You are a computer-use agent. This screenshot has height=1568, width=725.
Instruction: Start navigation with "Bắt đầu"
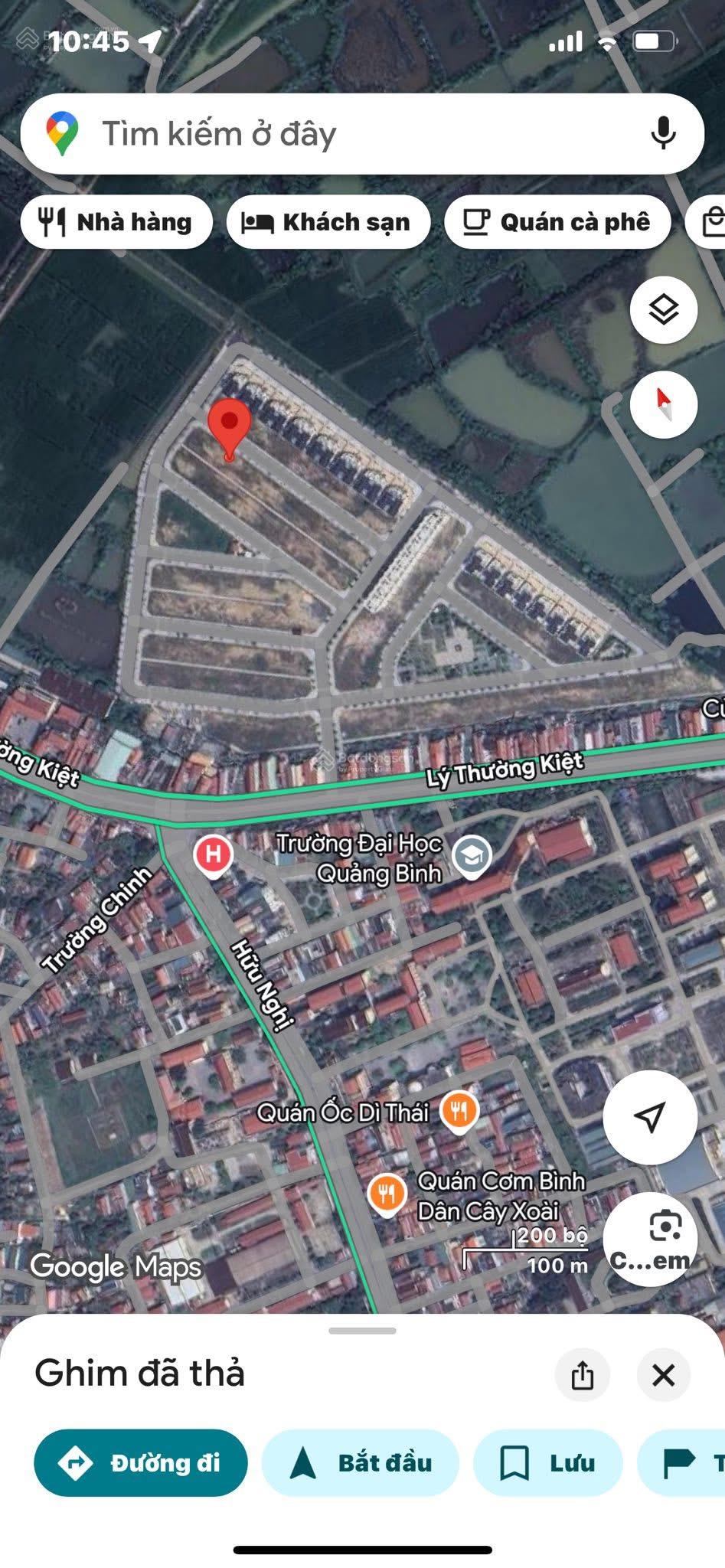pyautogui.click(x=361, y=1463)
